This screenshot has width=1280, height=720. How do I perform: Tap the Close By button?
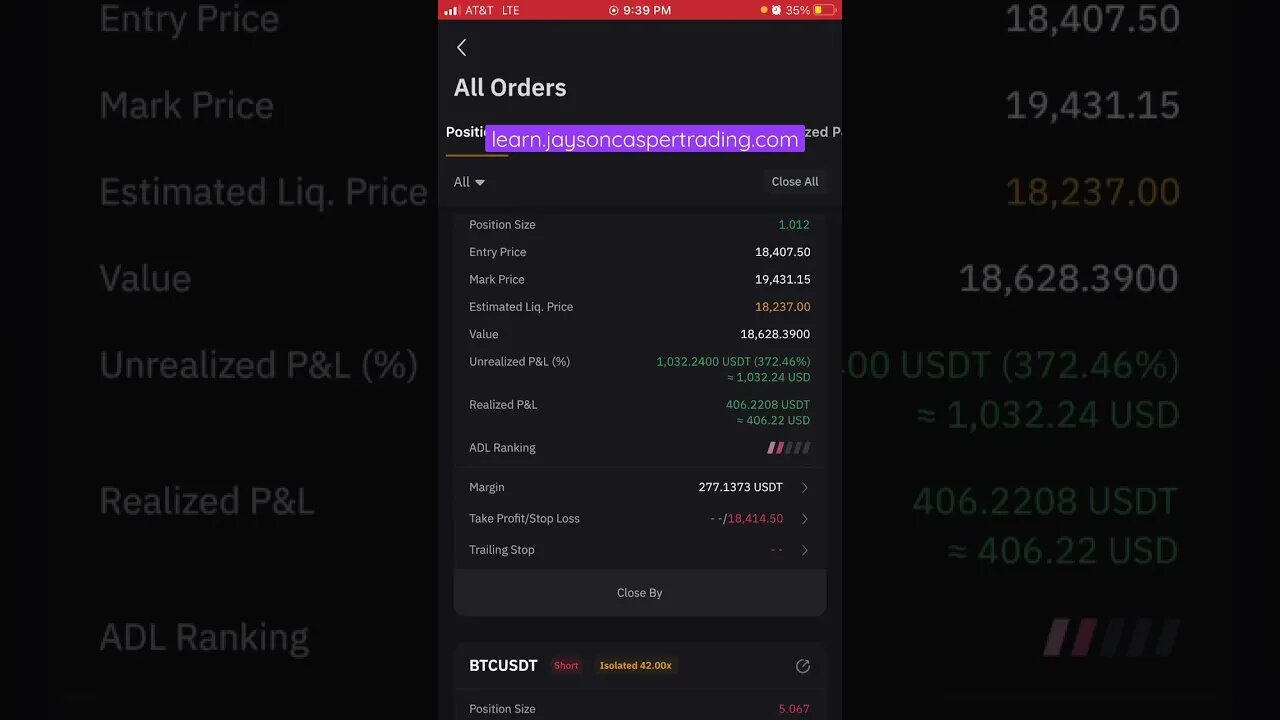(639, 593)
